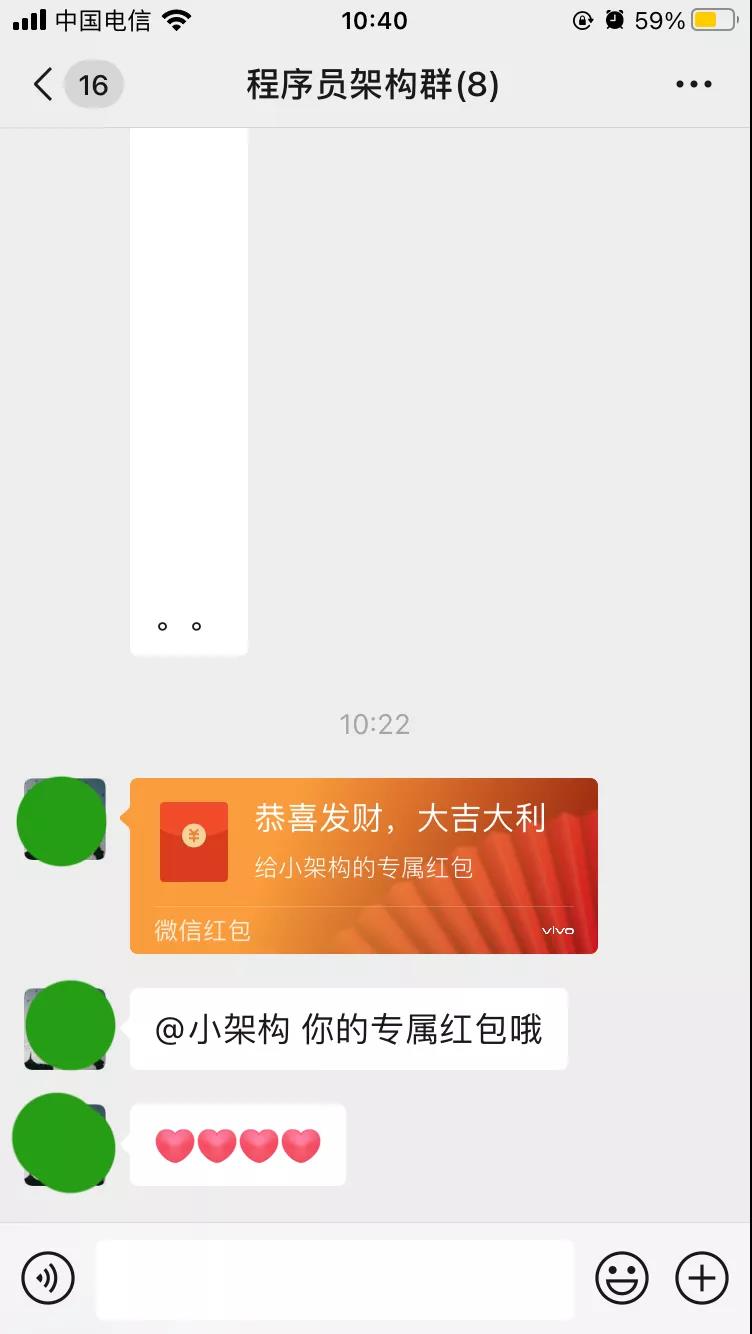The image size is (752, 1334).
Task: Select the @小架构 你的专属红包哦 message bubble
Action: pyautogui.click(x=348, y=1027)
